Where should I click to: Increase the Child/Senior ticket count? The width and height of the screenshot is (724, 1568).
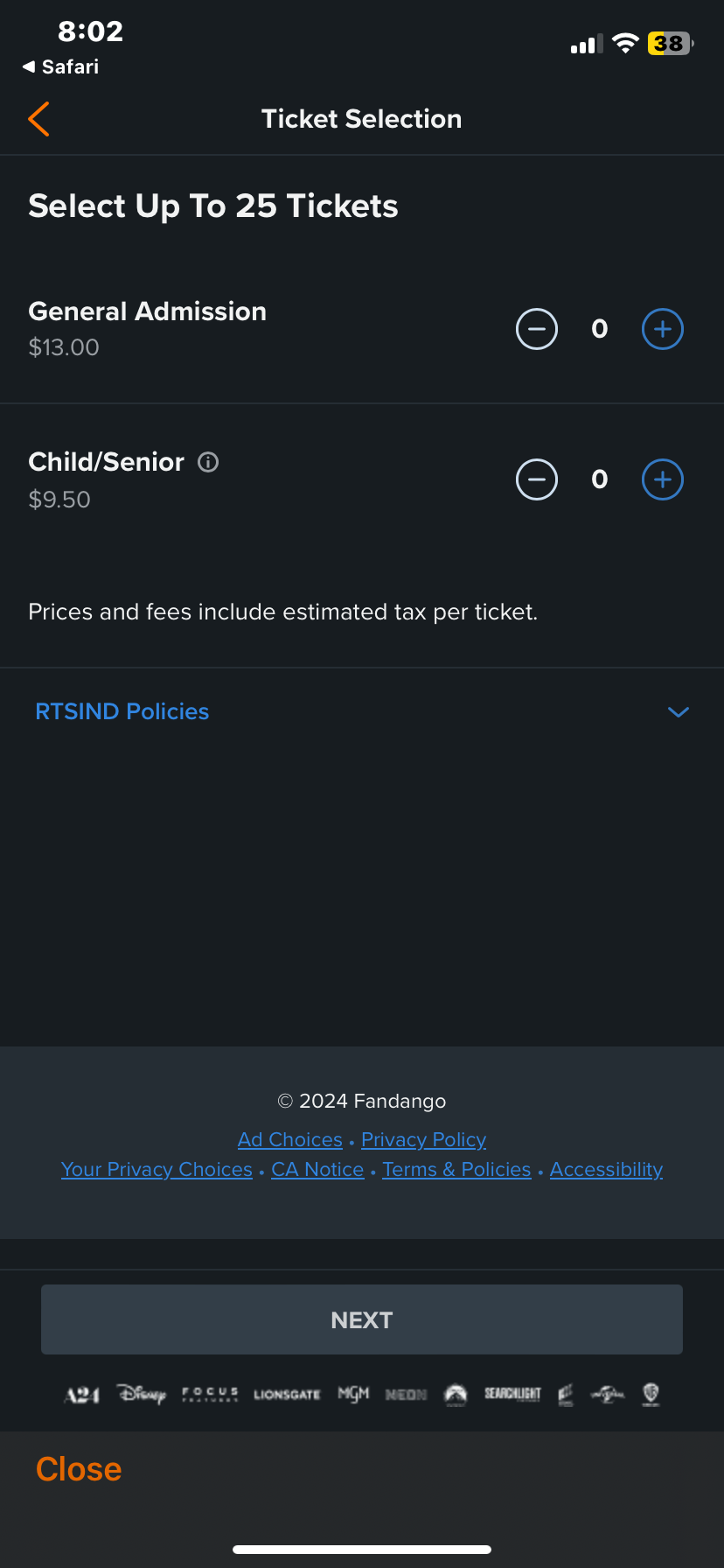[663, 479]
